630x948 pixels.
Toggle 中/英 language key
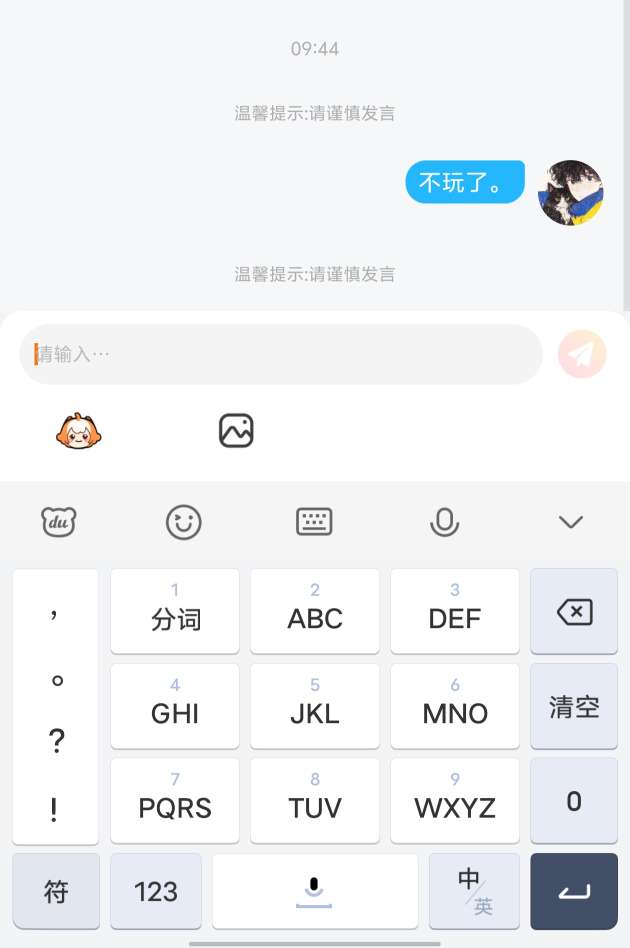tap(474, 891)
